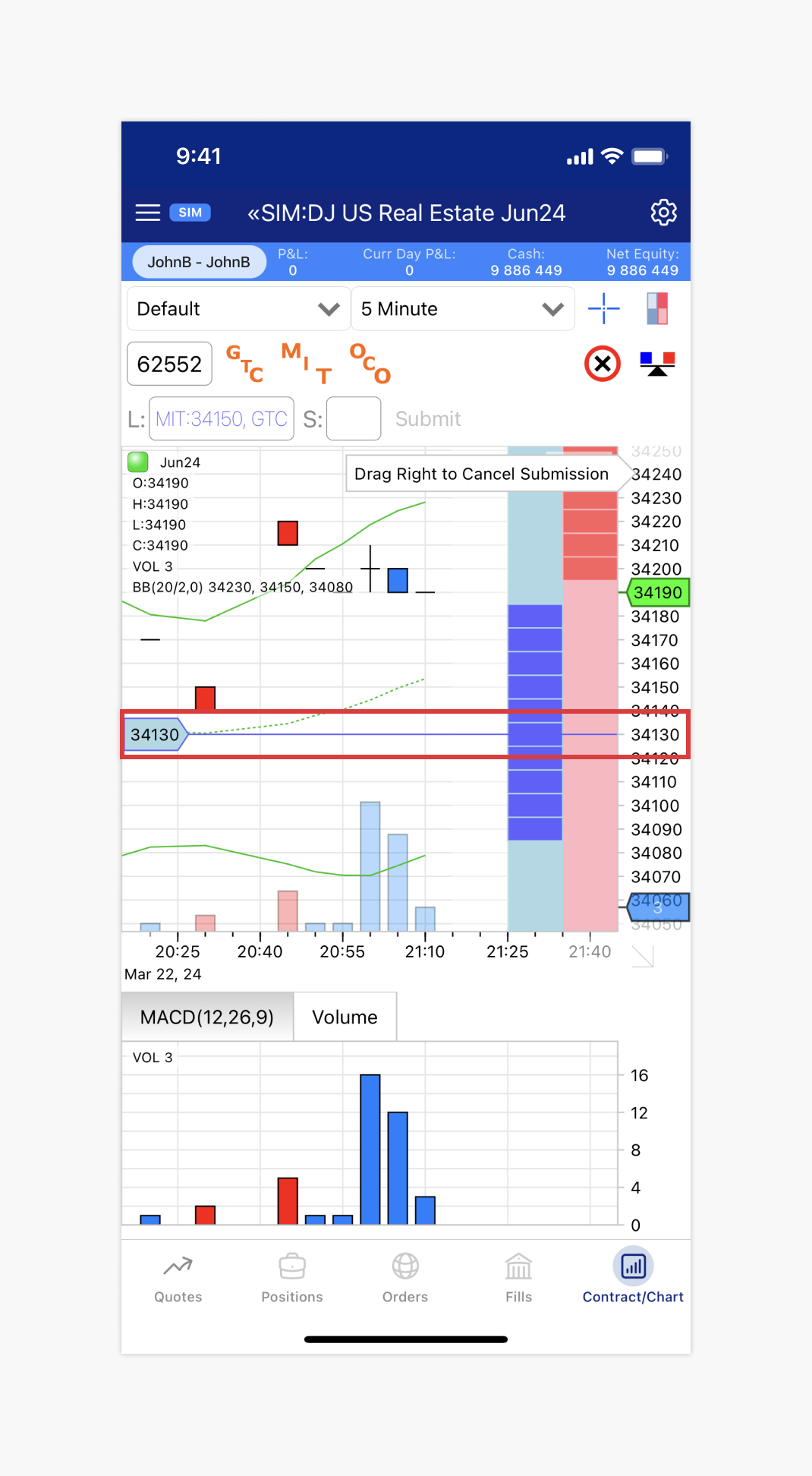Open the Default template dropdown
Image resolution: width=812 pixels, height=1476 pixels.
[x=238, y=308]
